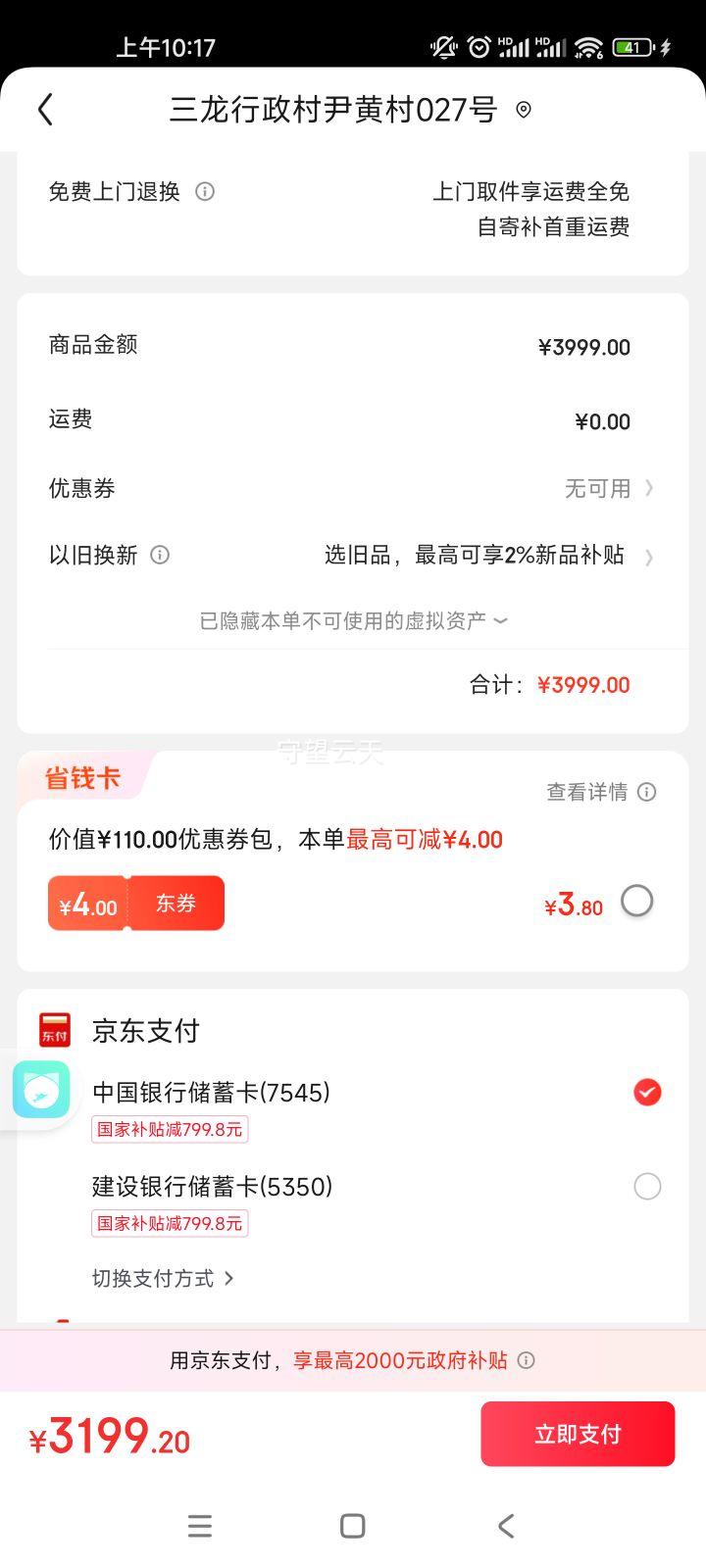Screen dimensions: 706x1568
Task: Select the 省钱卡 ¥3.80 option
Action: (636, 901)
